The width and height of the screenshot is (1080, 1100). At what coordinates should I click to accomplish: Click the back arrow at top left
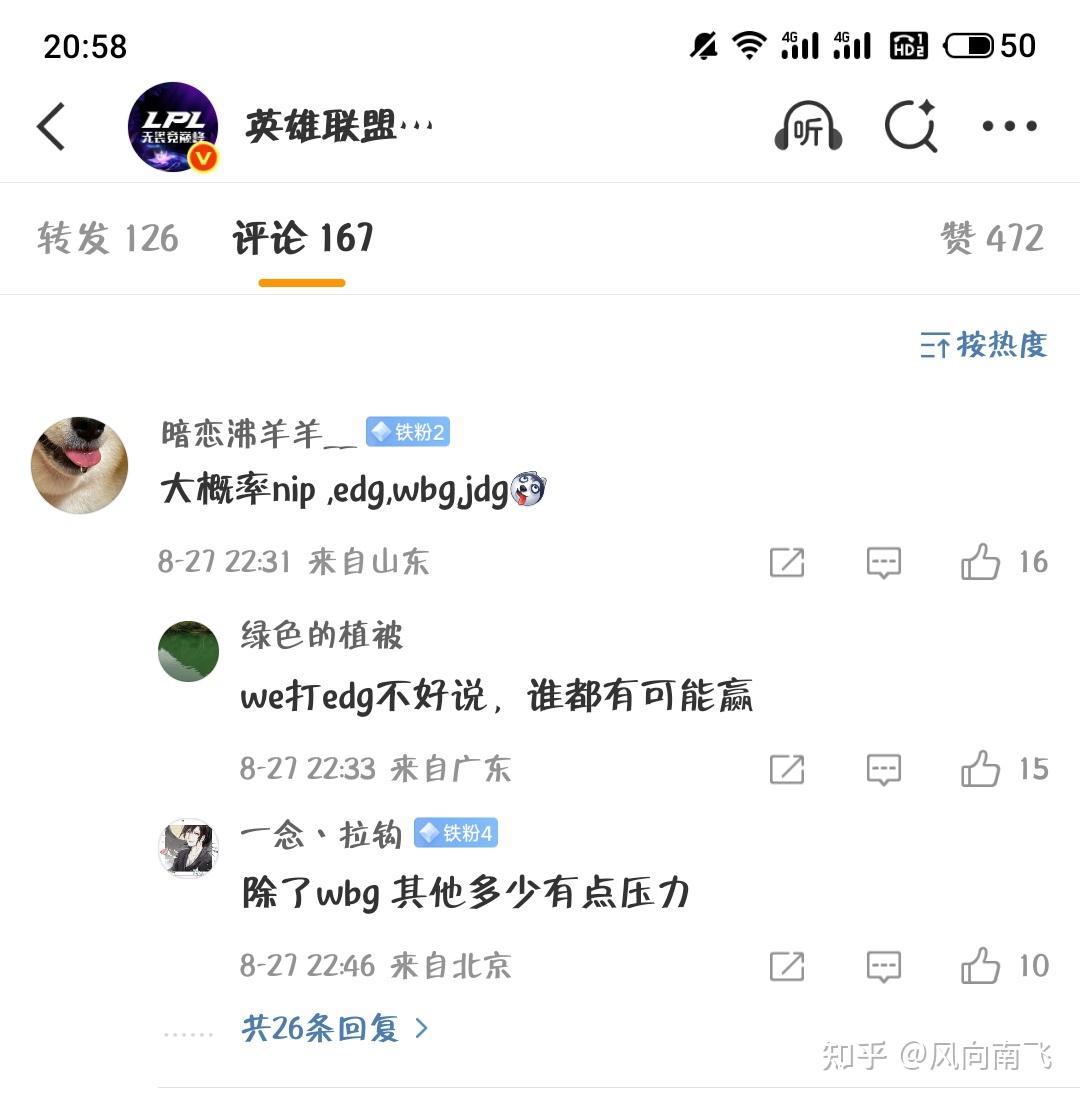(52, 128)
